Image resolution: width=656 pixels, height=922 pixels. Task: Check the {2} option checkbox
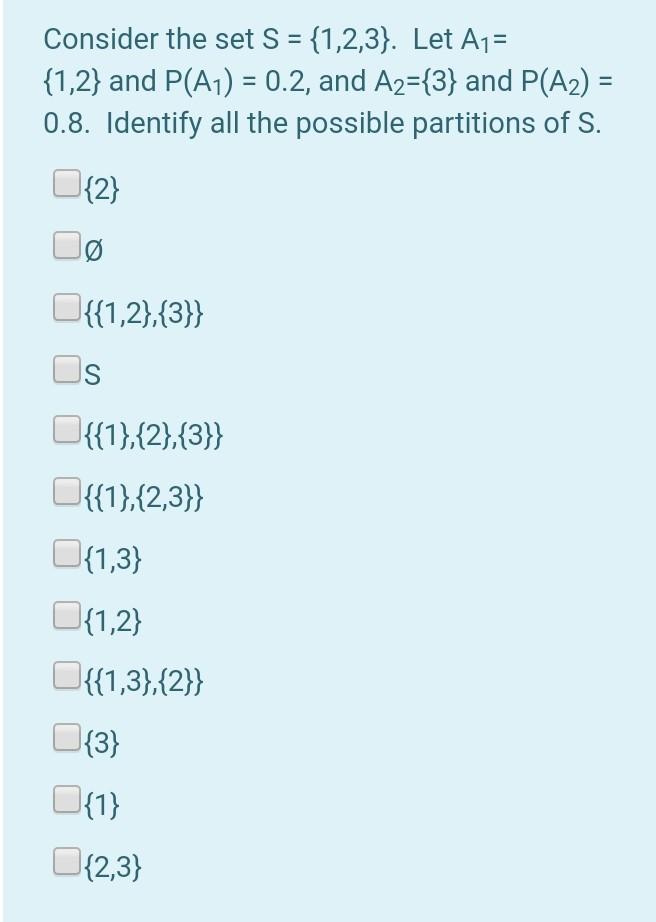point(66,182)
